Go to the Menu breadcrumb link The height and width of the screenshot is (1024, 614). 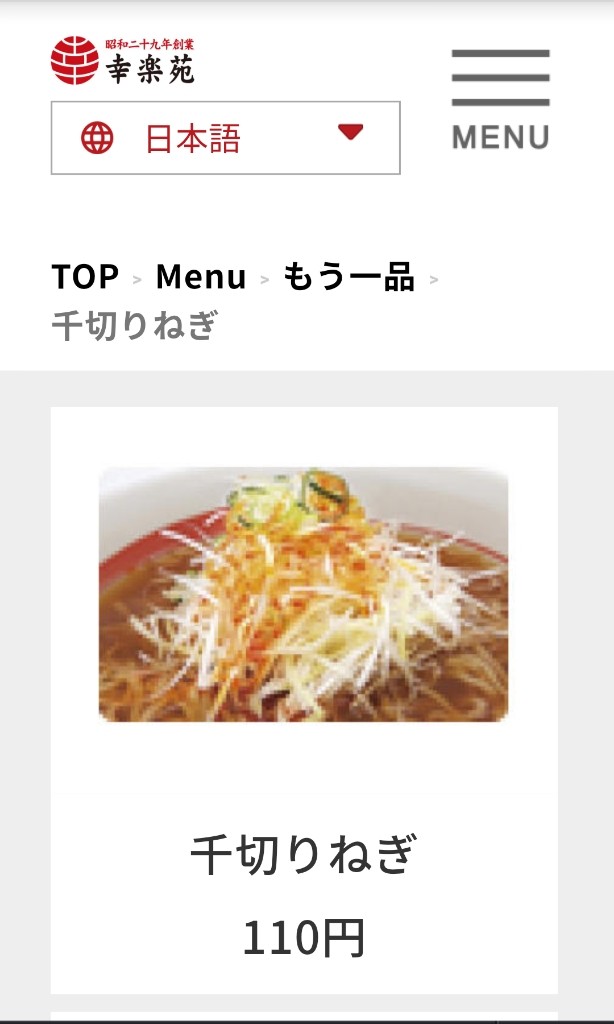[x=201, y=276]
